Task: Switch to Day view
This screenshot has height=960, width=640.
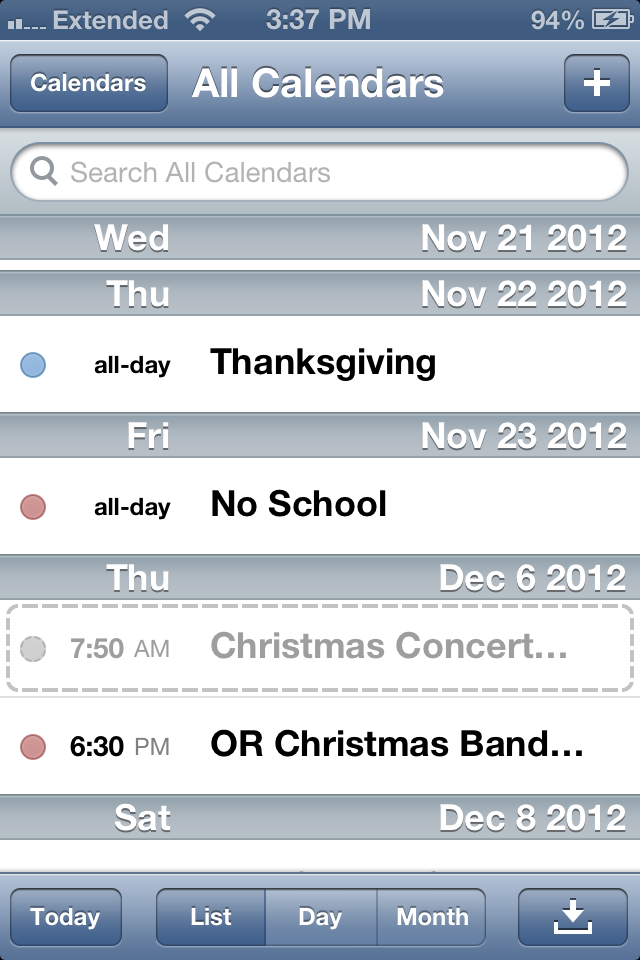Action: (x=320, y=917)
